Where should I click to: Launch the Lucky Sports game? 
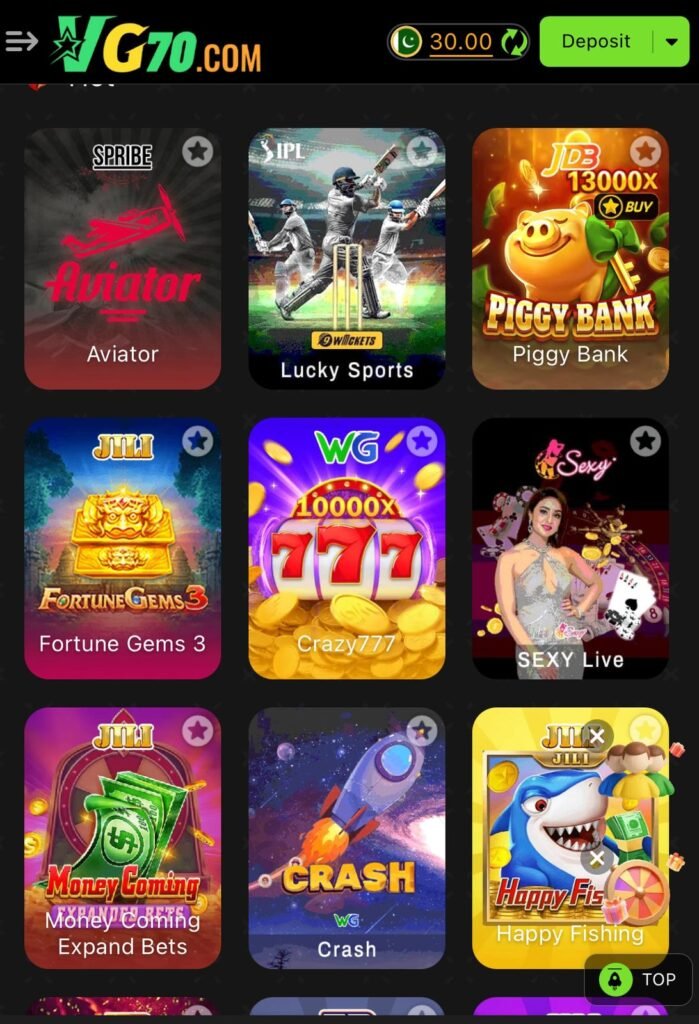click(346, 258)
